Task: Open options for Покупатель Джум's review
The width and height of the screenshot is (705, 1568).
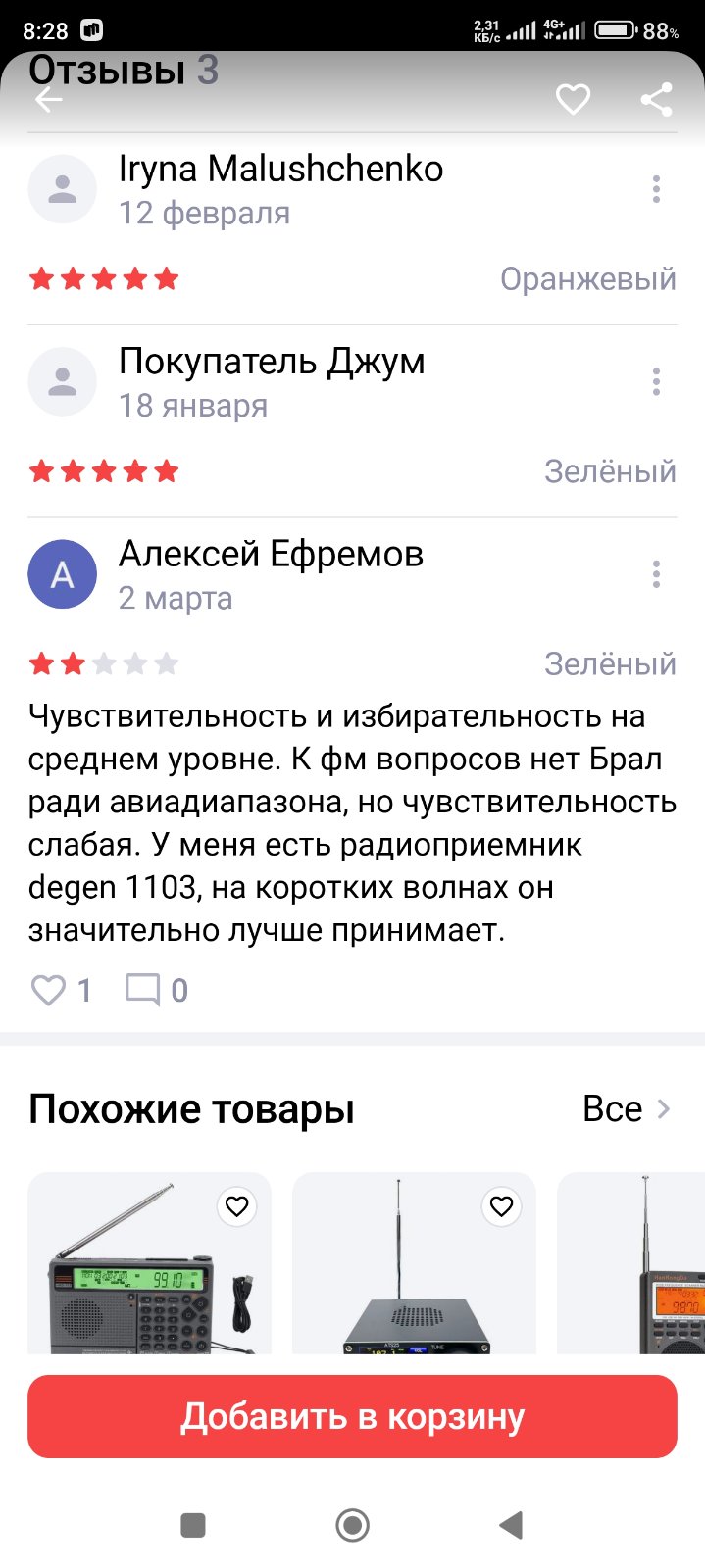Action: [x=656, y=381]
